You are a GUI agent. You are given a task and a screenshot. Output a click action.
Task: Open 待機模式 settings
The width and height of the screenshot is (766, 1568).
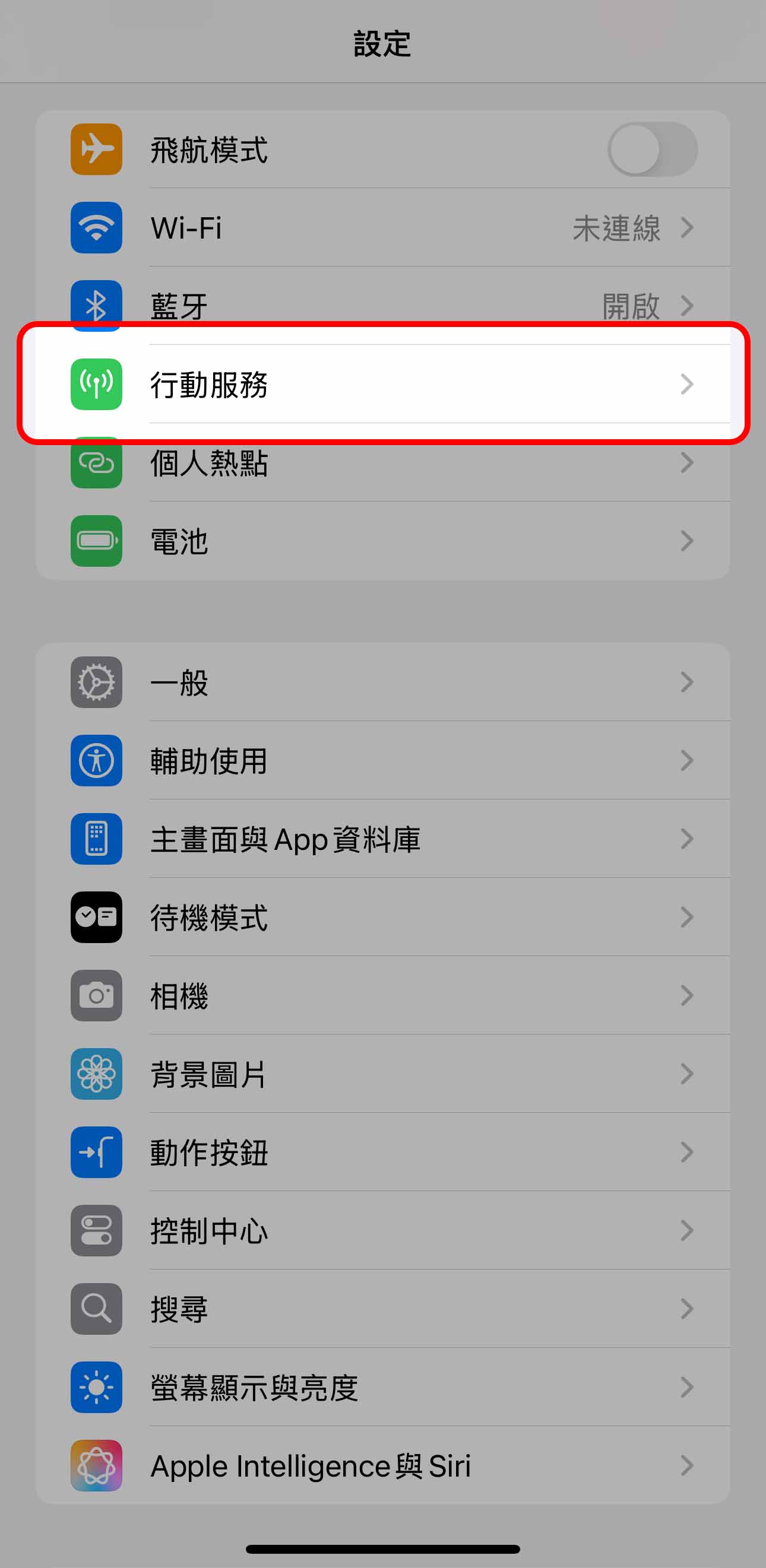pyautogui.click(x=382, y=918)
